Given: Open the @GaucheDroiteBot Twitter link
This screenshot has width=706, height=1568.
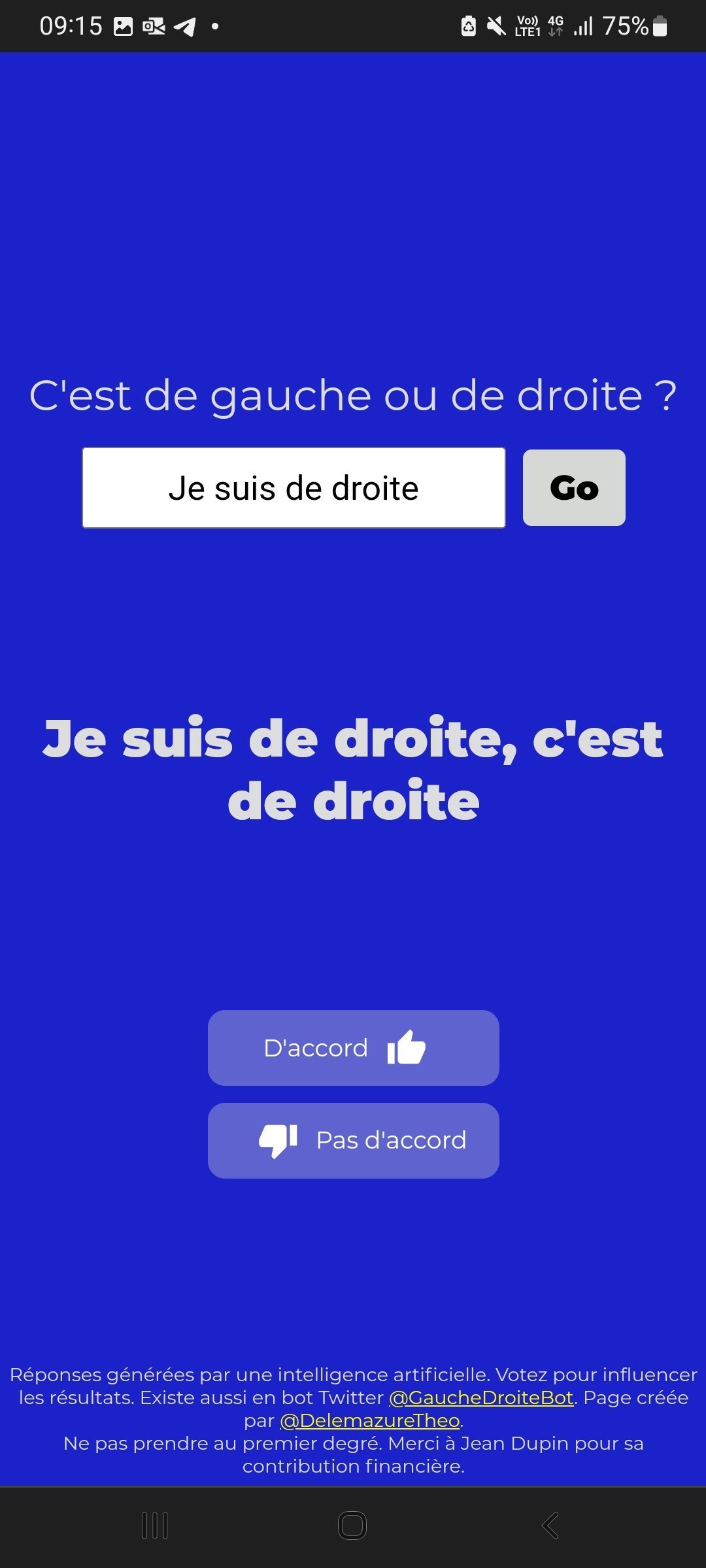Looking at the screenshot, I should [x=481, y=1397].
